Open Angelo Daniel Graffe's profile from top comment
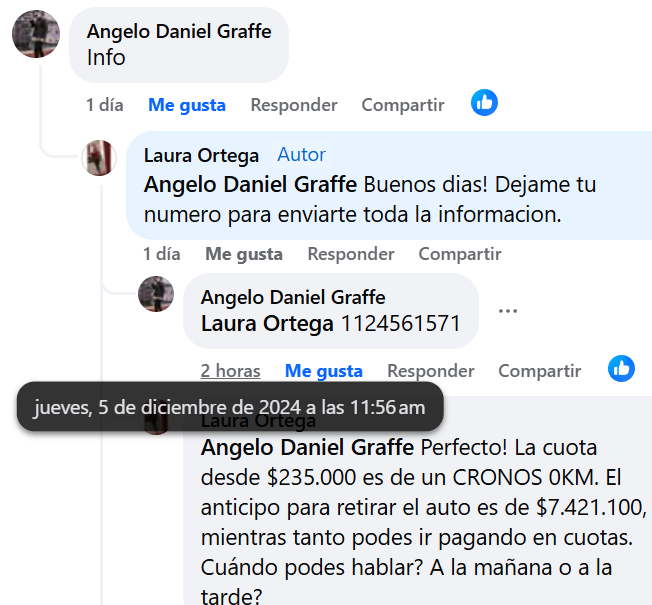This screenshot has height=605, width=652. [179, 31]
